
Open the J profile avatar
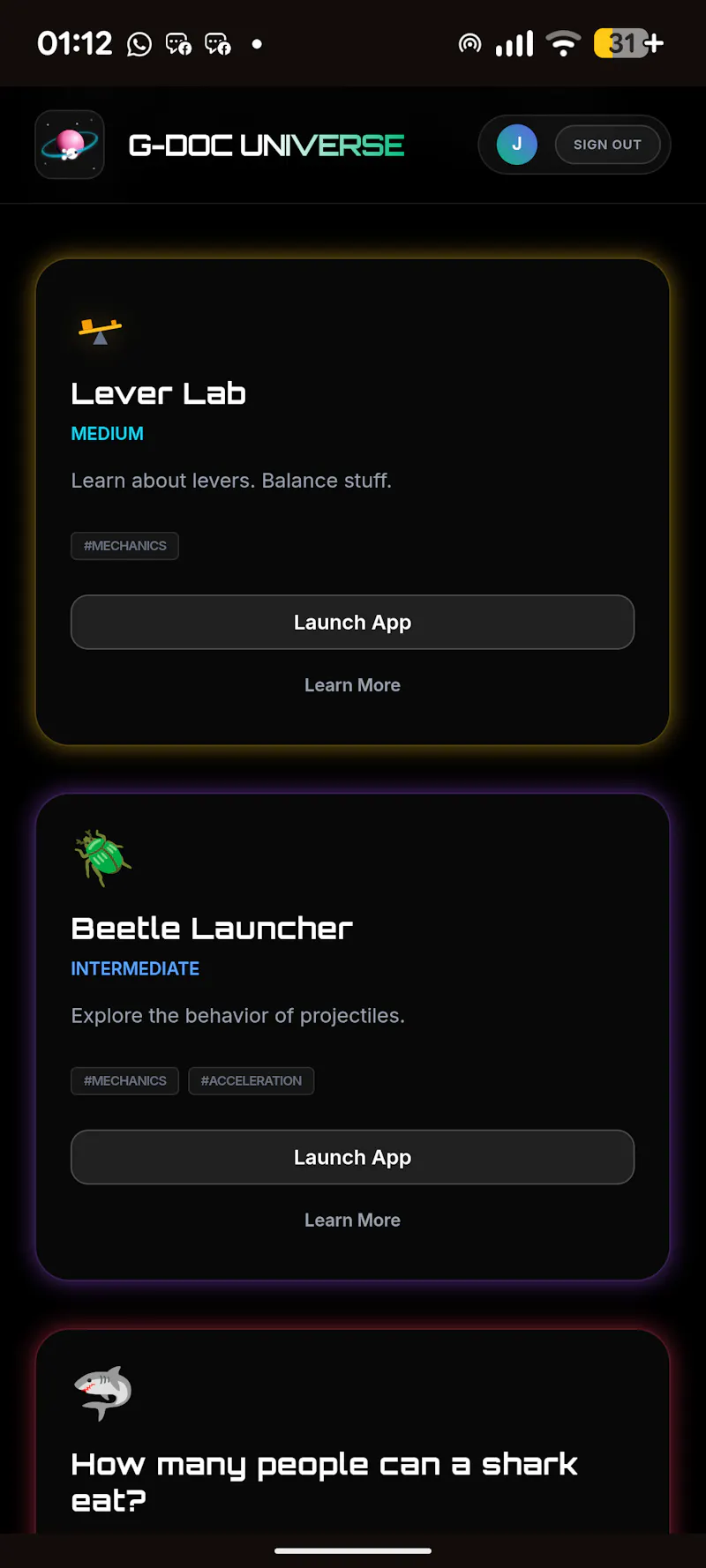coord(517,145)
